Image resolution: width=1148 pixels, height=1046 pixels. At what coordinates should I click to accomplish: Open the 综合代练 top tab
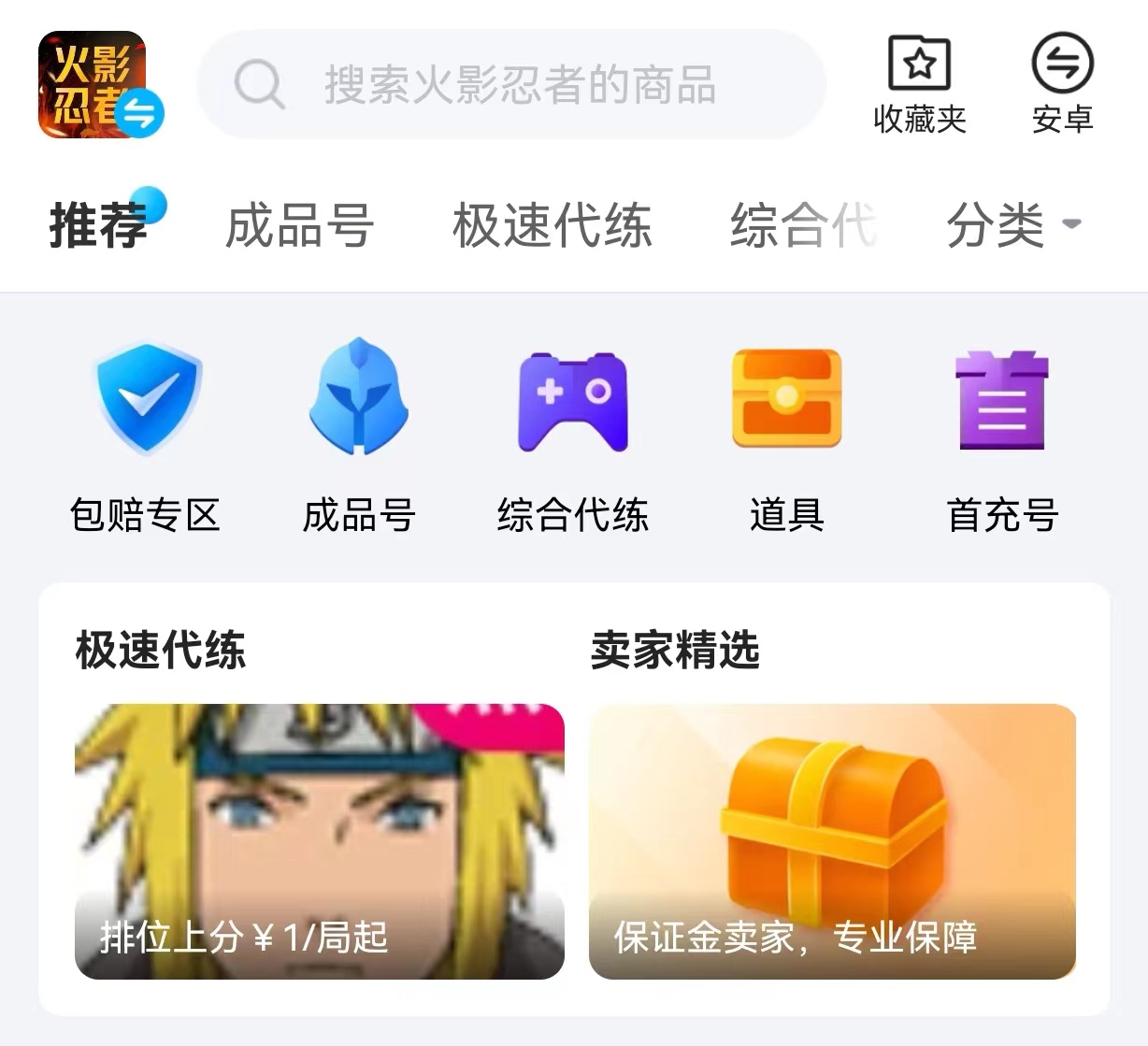tap(804, 226)
